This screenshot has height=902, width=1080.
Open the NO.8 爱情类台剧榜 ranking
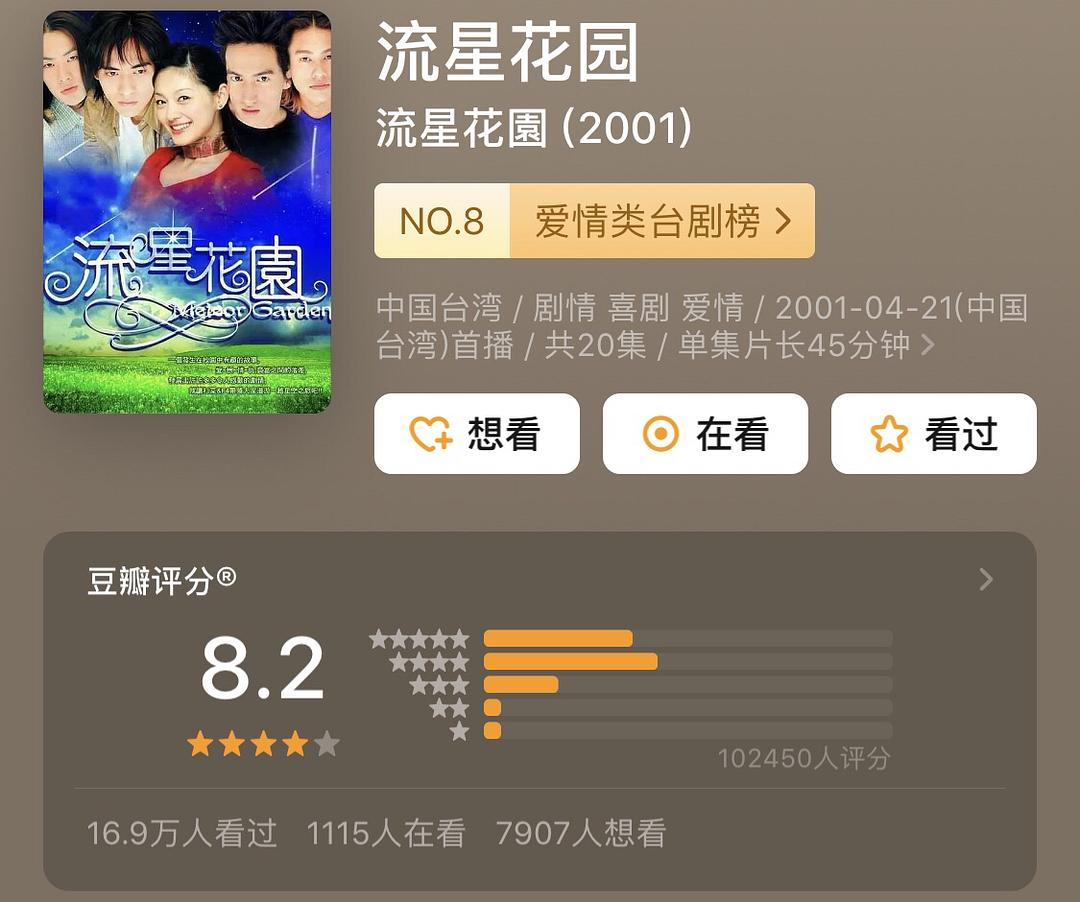pos(594,221)
